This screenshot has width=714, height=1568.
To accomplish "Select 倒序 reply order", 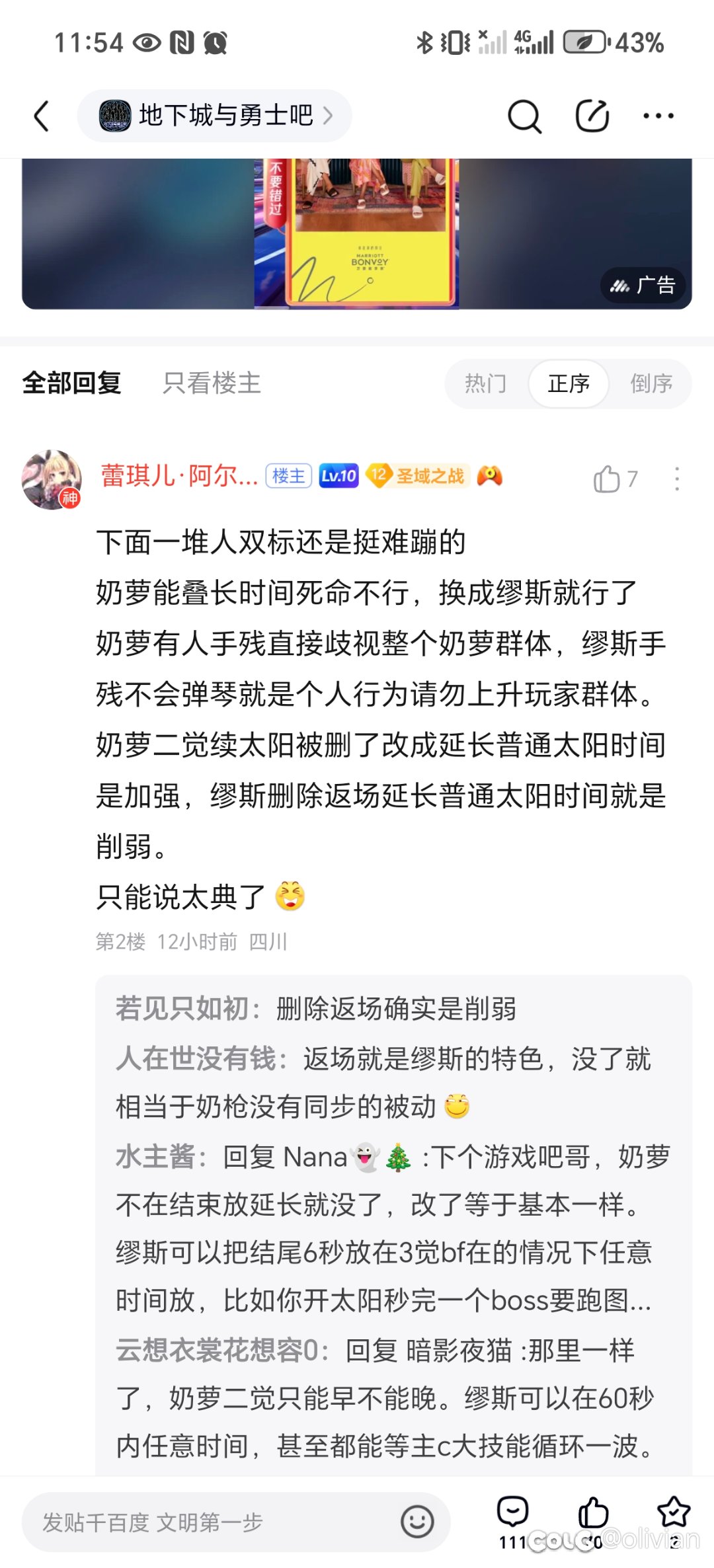I will click(x=651, y=383).
